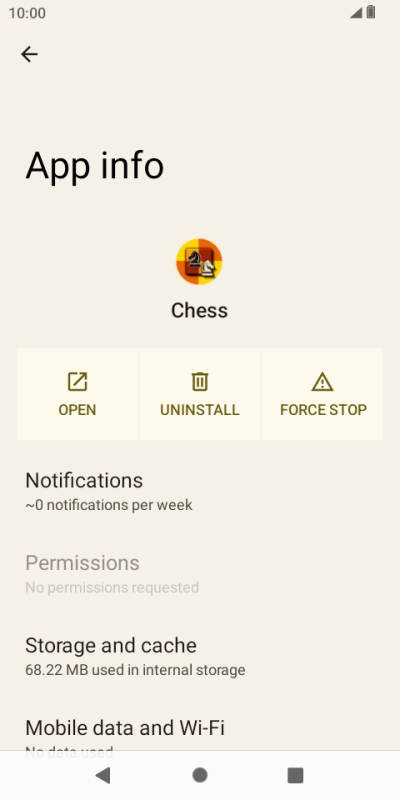Image resolution: width=400 pixels, height=800 pixels.
Task: View Storage and cache details
Action: (x=200, y=656)
